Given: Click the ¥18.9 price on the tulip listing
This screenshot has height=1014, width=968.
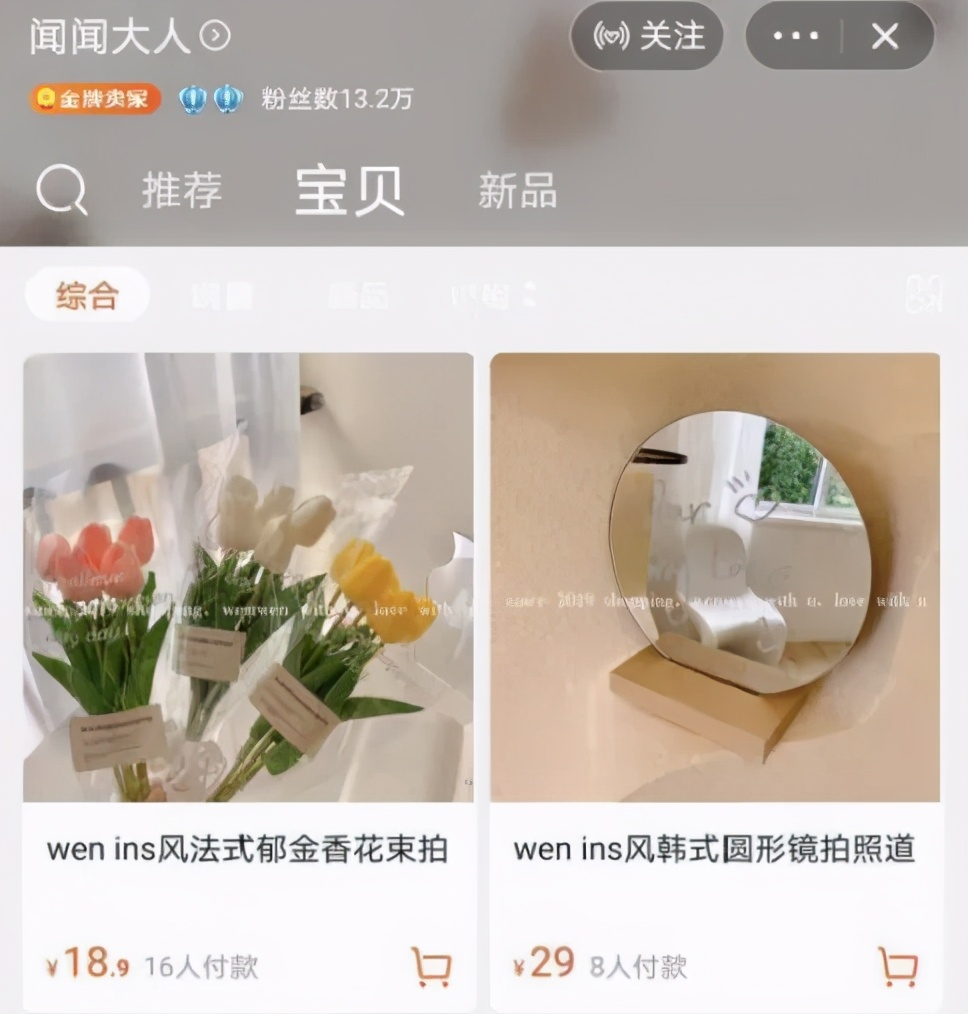Looking at the screenshot, I should 85,965.
